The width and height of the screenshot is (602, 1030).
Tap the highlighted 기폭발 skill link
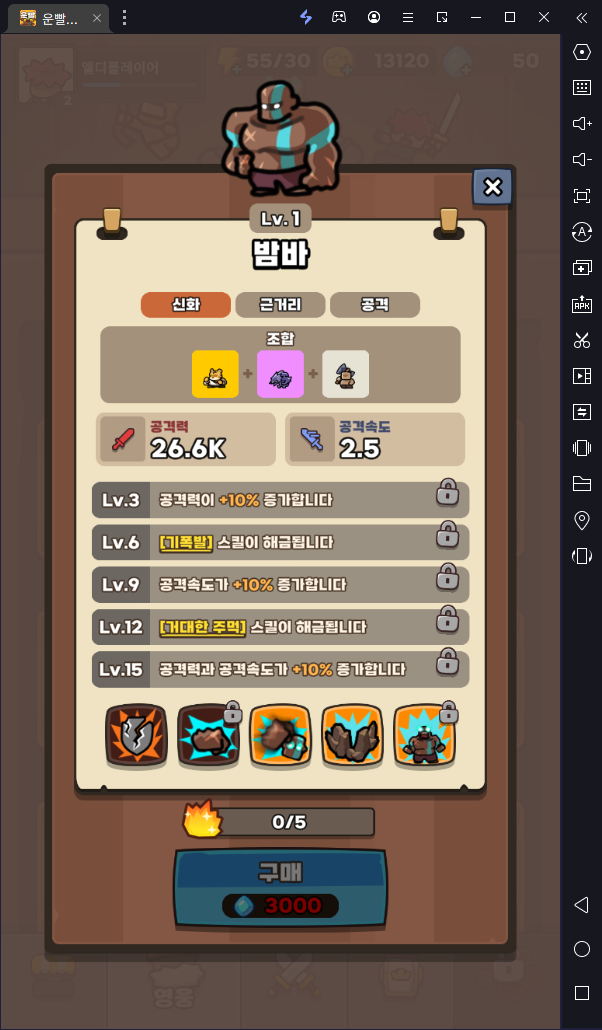(x=186, y=543)
